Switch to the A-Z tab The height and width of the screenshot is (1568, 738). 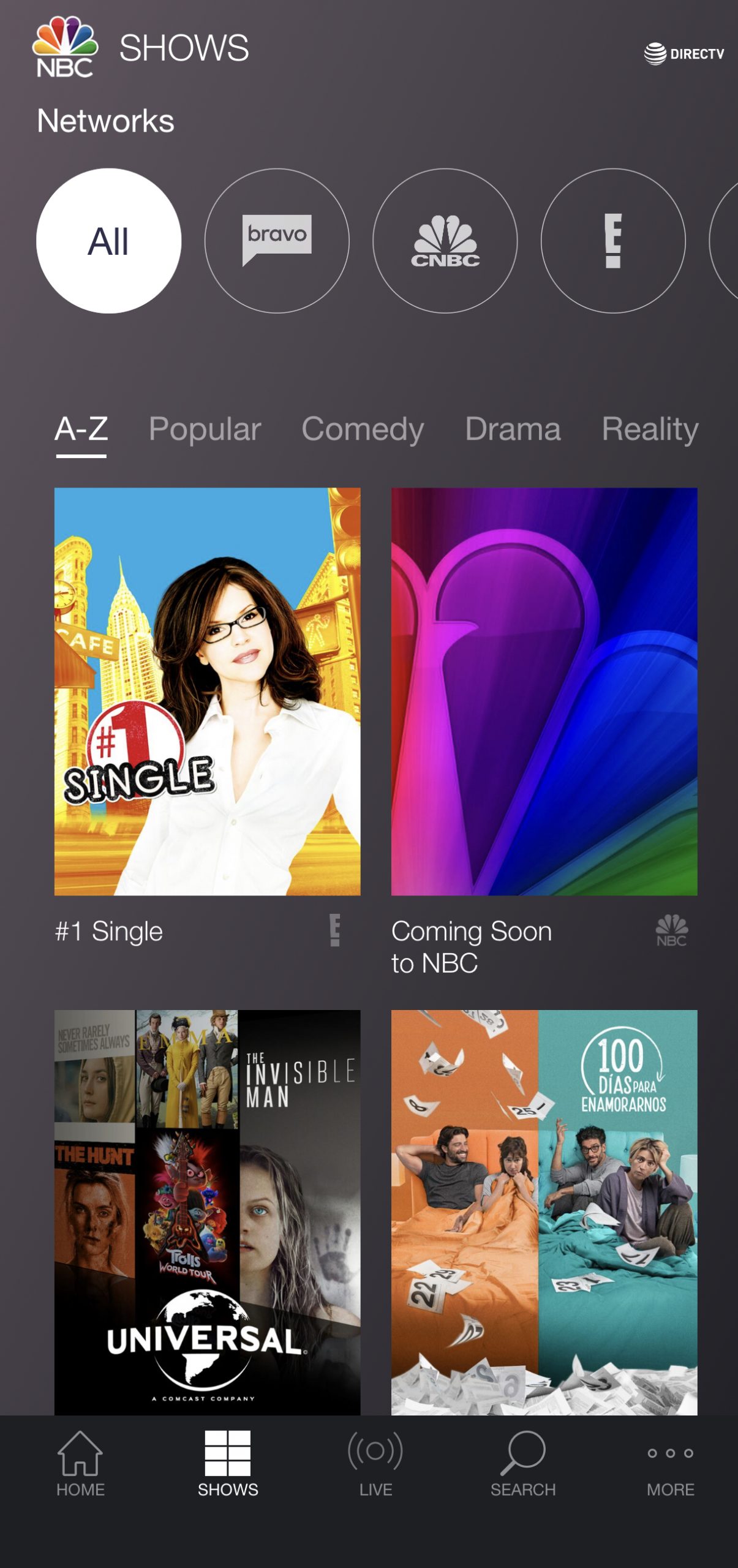(x=81, y=429)
